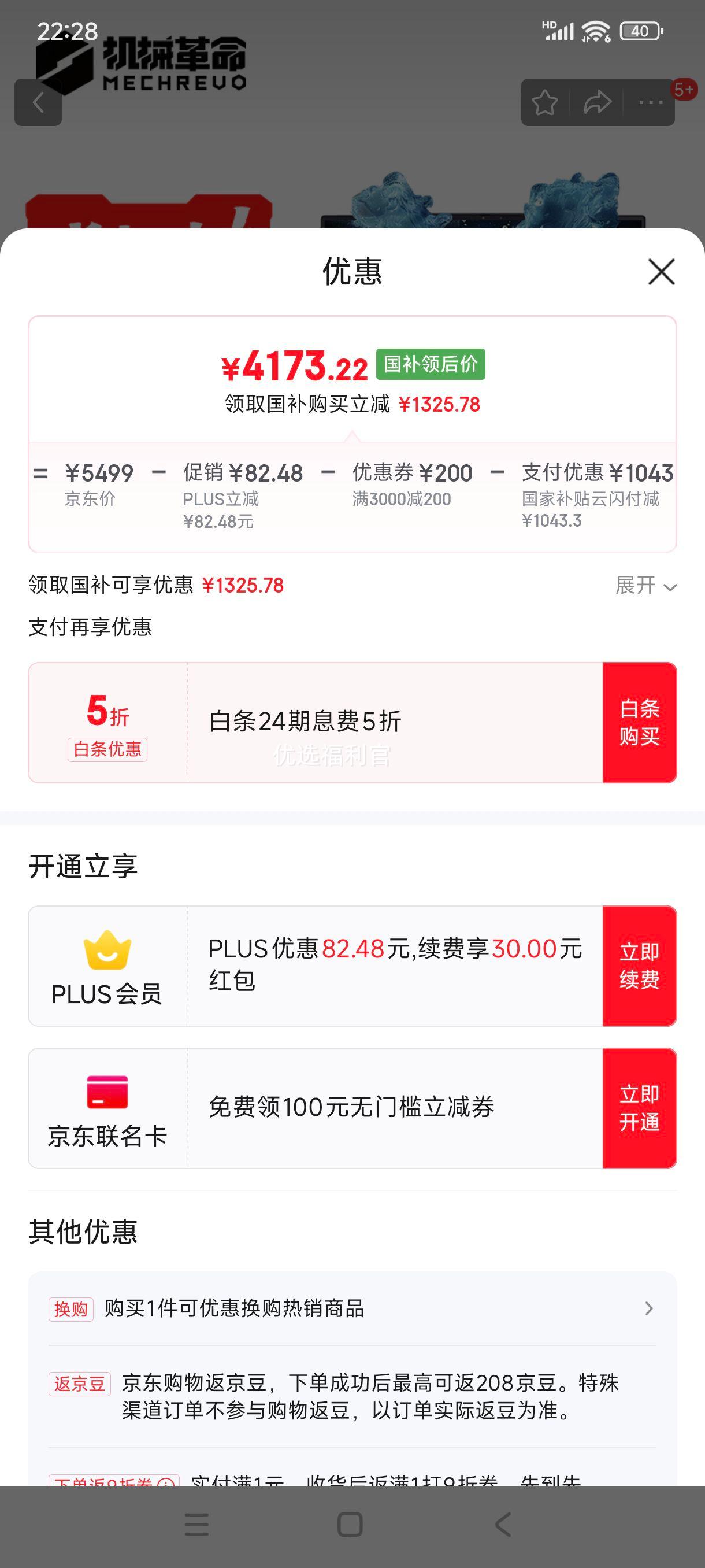Renew PLUS membership via 立即续费
705x1568 pixels.
pos(639,966)
